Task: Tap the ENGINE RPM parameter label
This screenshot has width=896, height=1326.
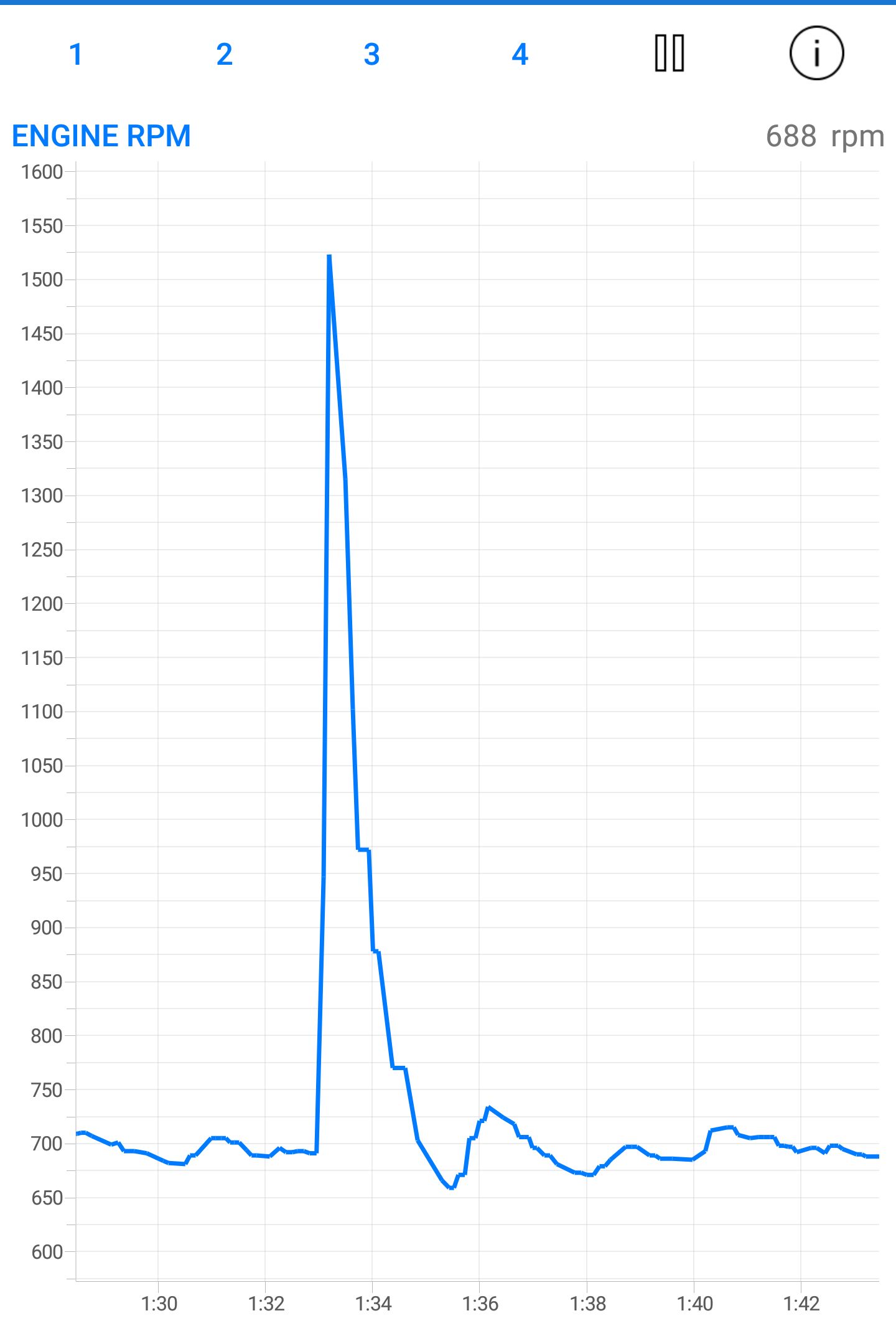Action: pyautogui.click(x=101, y=136)
